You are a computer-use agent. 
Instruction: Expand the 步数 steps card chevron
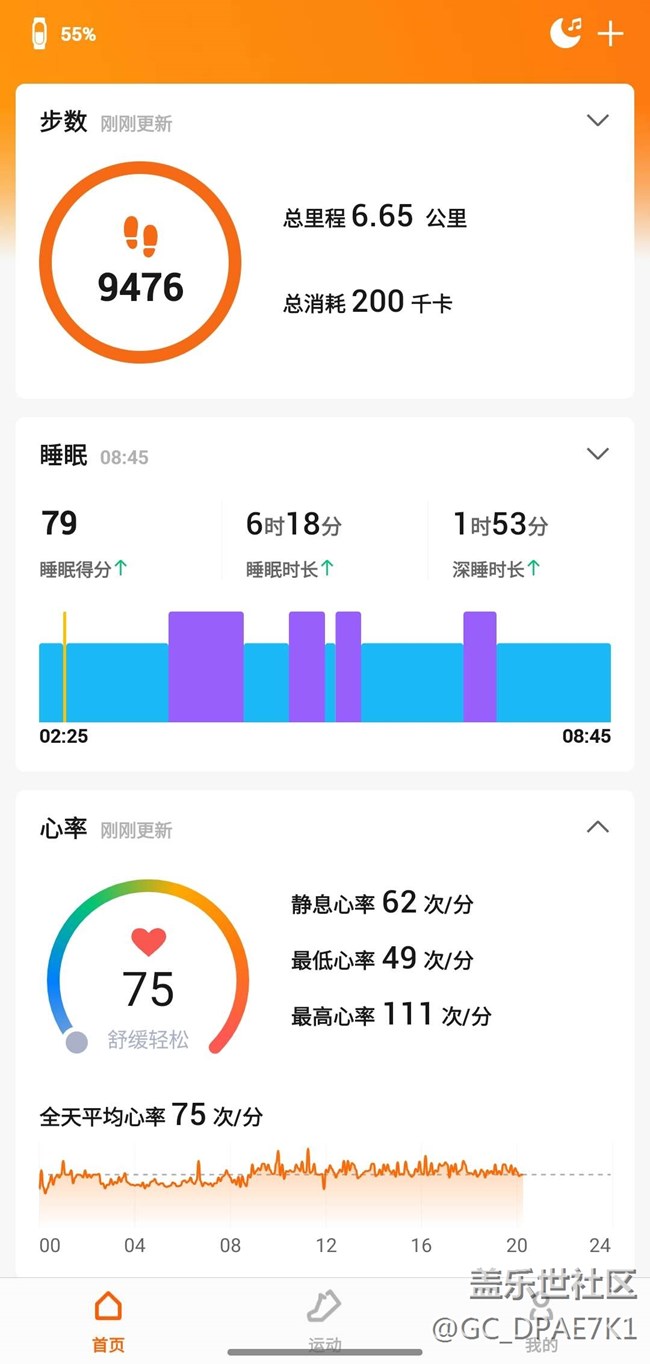tap(597, 121)
